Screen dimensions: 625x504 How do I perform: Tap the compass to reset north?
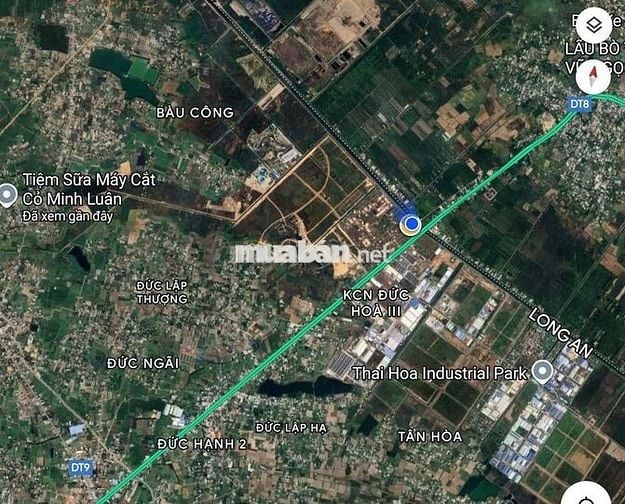[594, 77]
